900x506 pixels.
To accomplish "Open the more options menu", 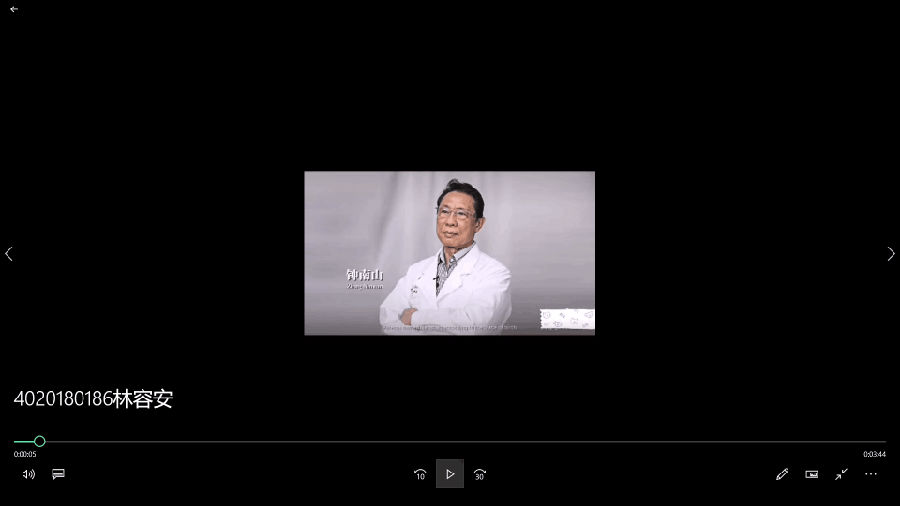I will 871,474.
